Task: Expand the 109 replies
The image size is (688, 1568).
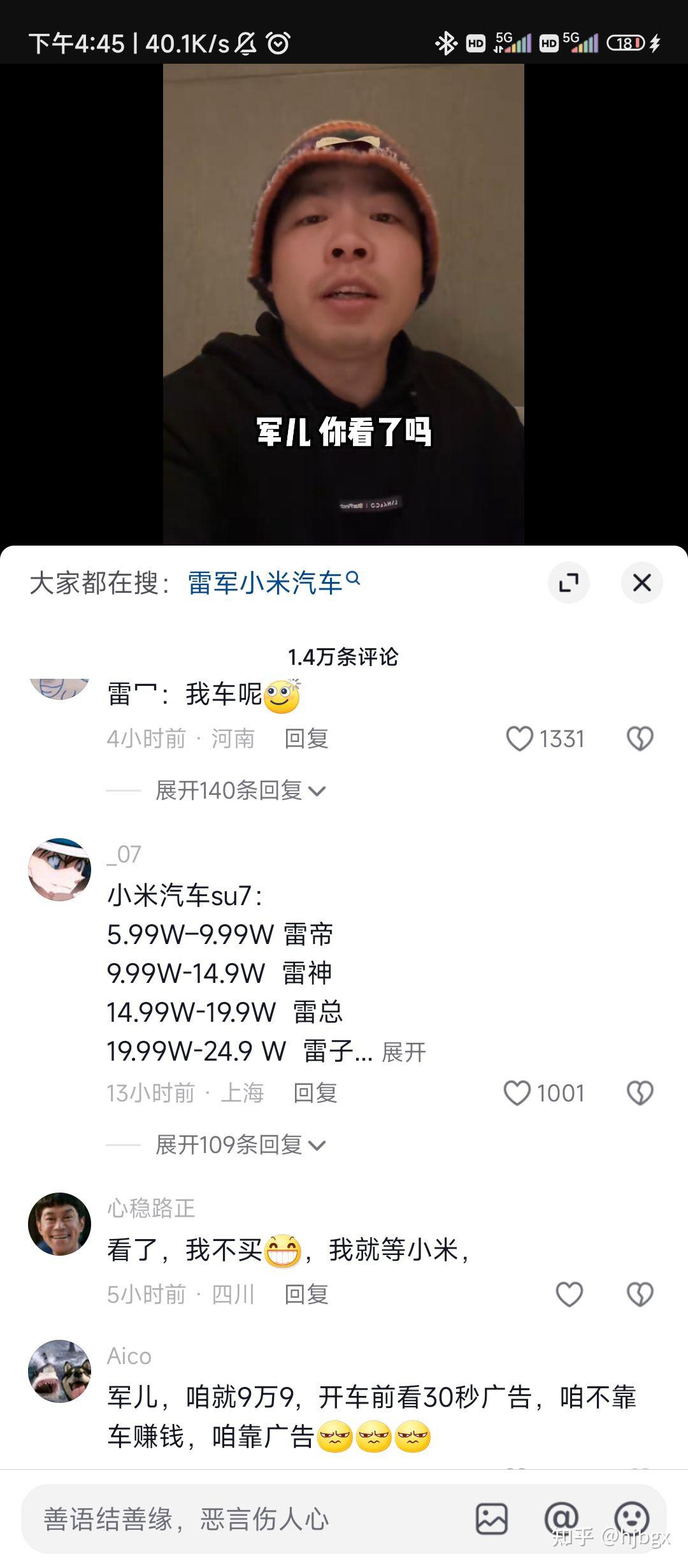Action: point(240,1145)
